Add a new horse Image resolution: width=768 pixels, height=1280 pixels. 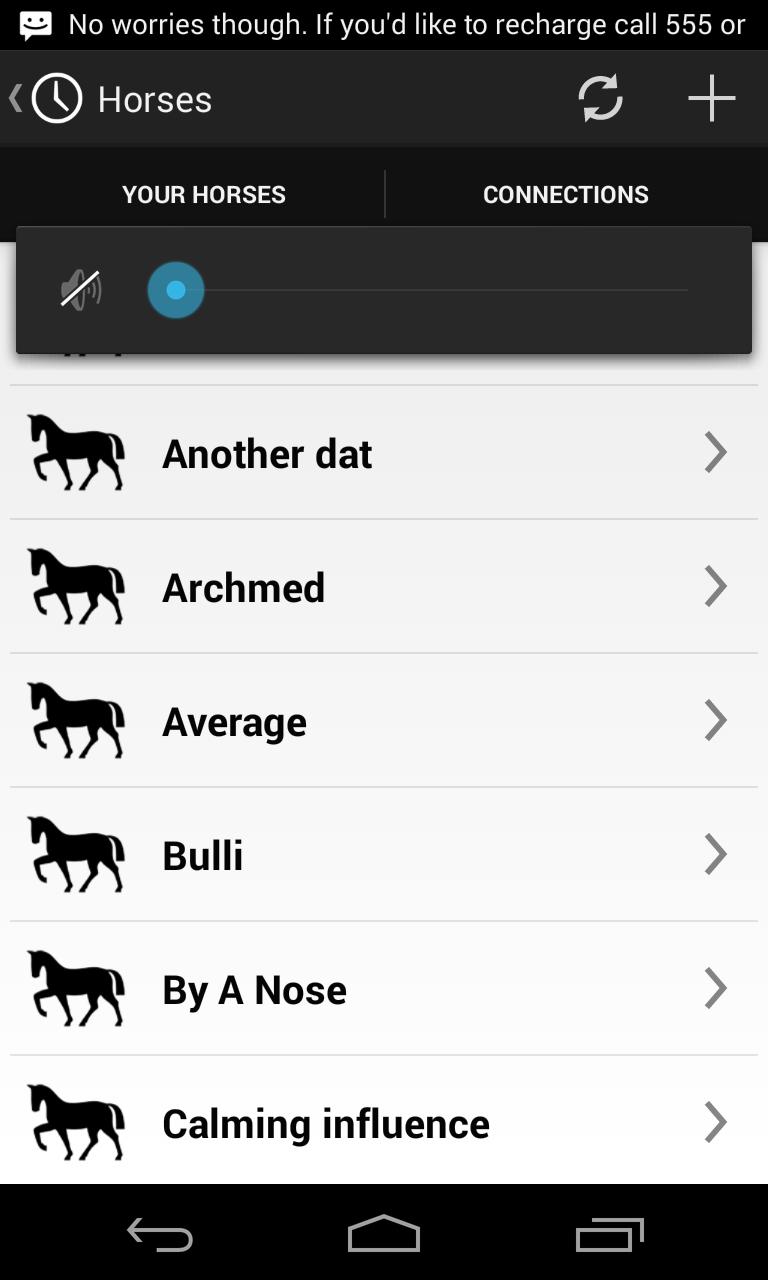pos(711,98)
